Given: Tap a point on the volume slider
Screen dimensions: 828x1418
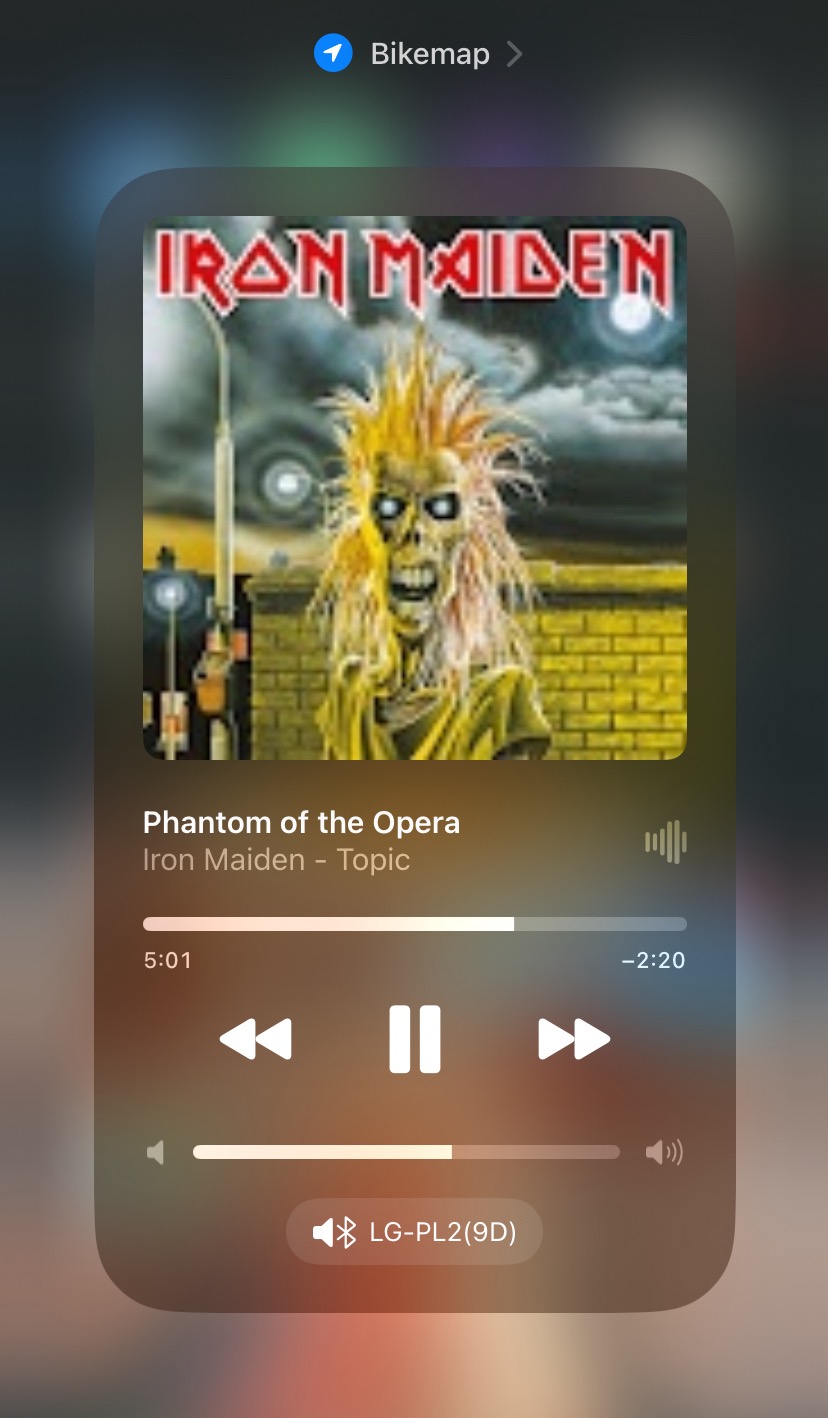Looking at the screenshot, I should click(406, 1152).
